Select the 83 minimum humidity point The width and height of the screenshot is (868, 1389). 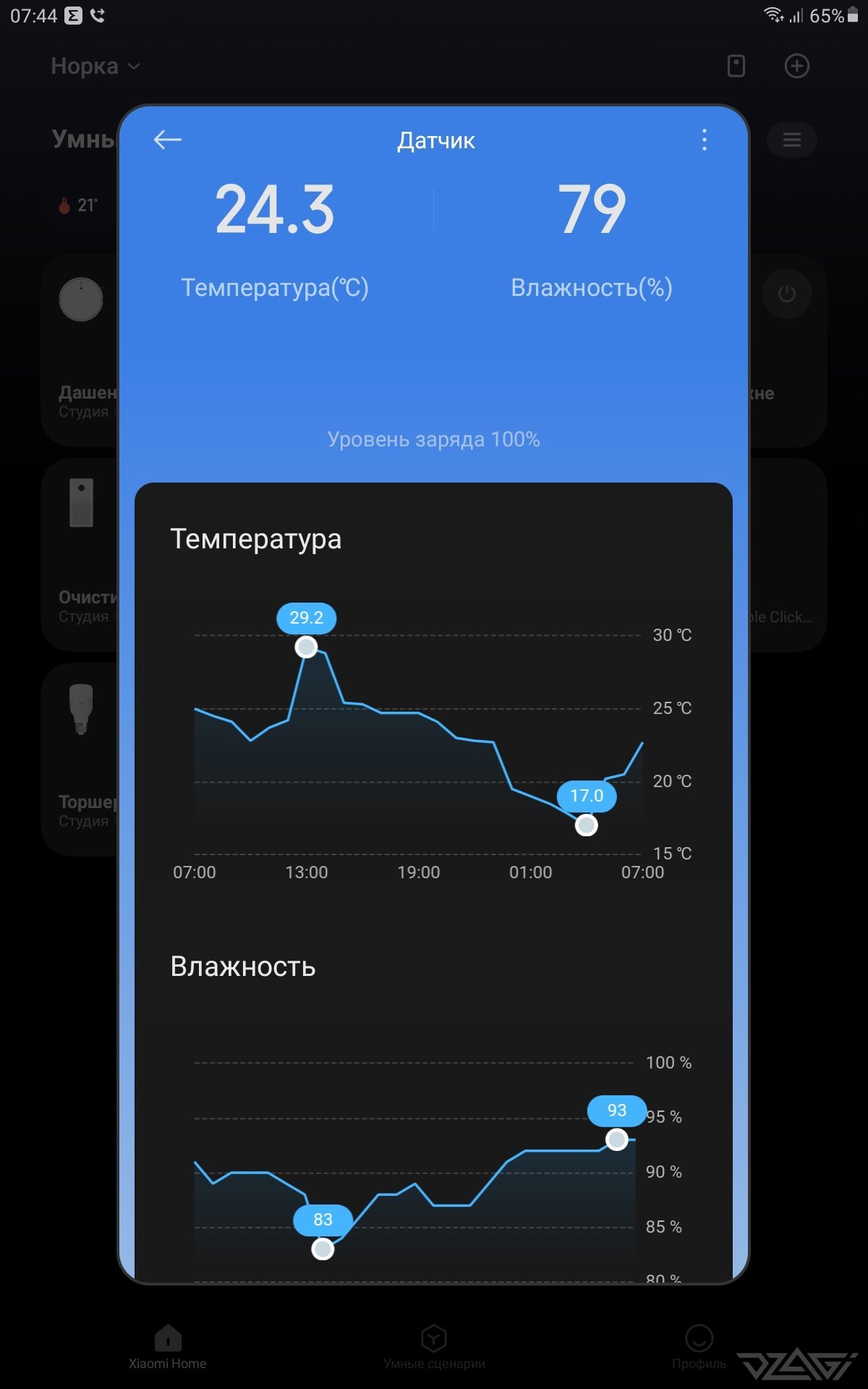(x=323, y=1249)
